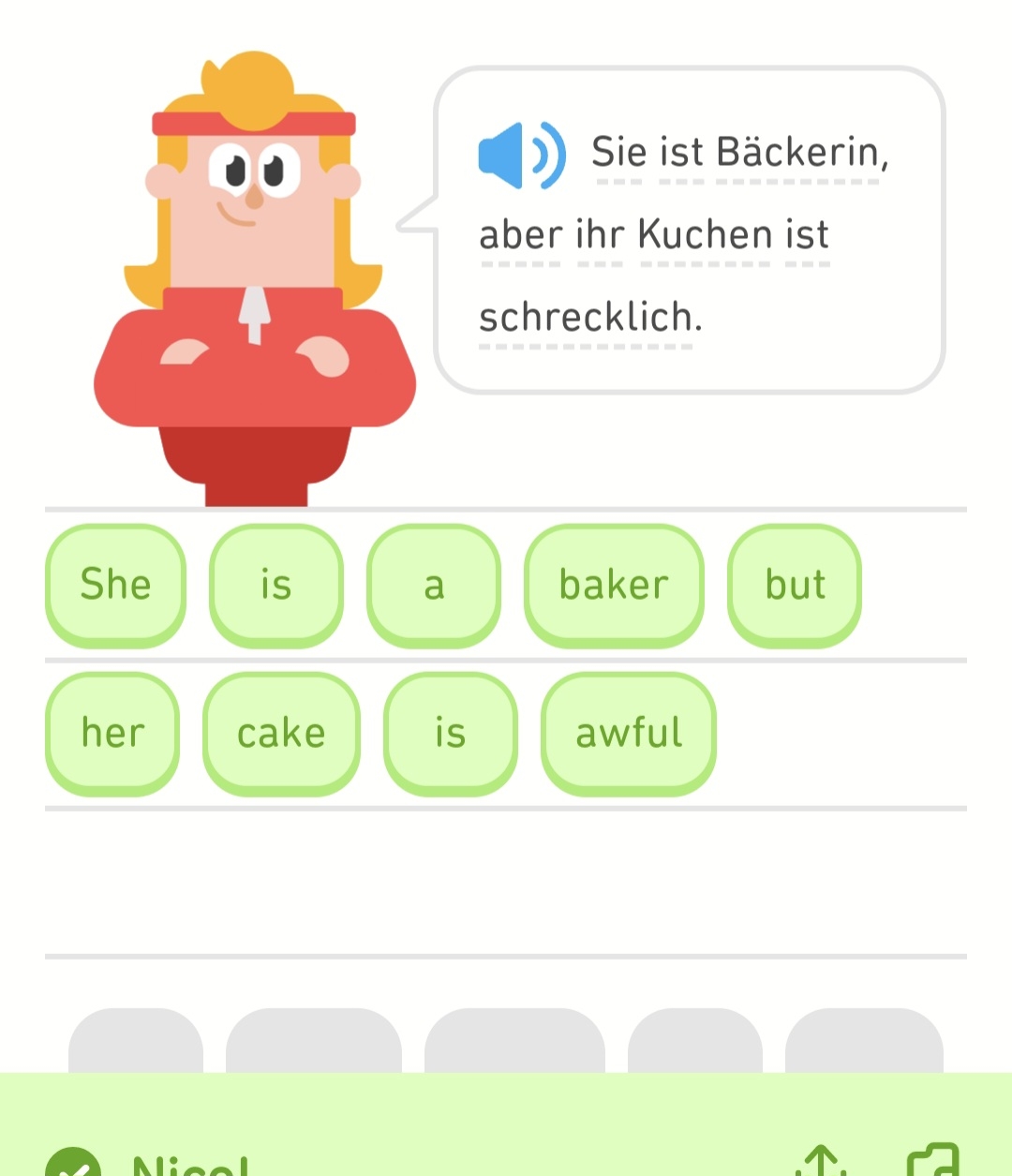
Task: Tap the 'cake' word chip
Action: pyautogui.click(x=281, y=733)
